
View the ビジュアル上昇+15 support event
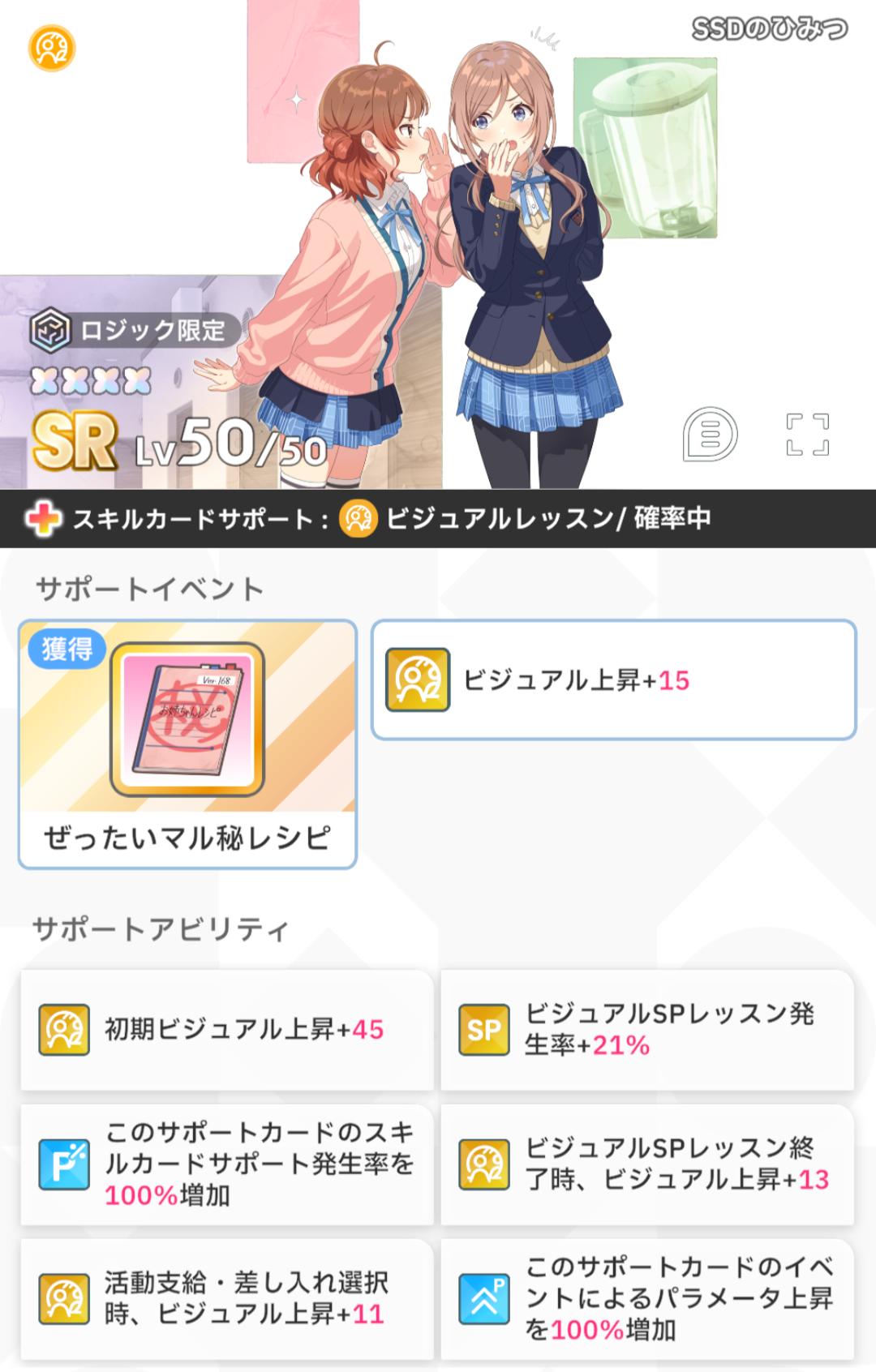pos(613,680)
